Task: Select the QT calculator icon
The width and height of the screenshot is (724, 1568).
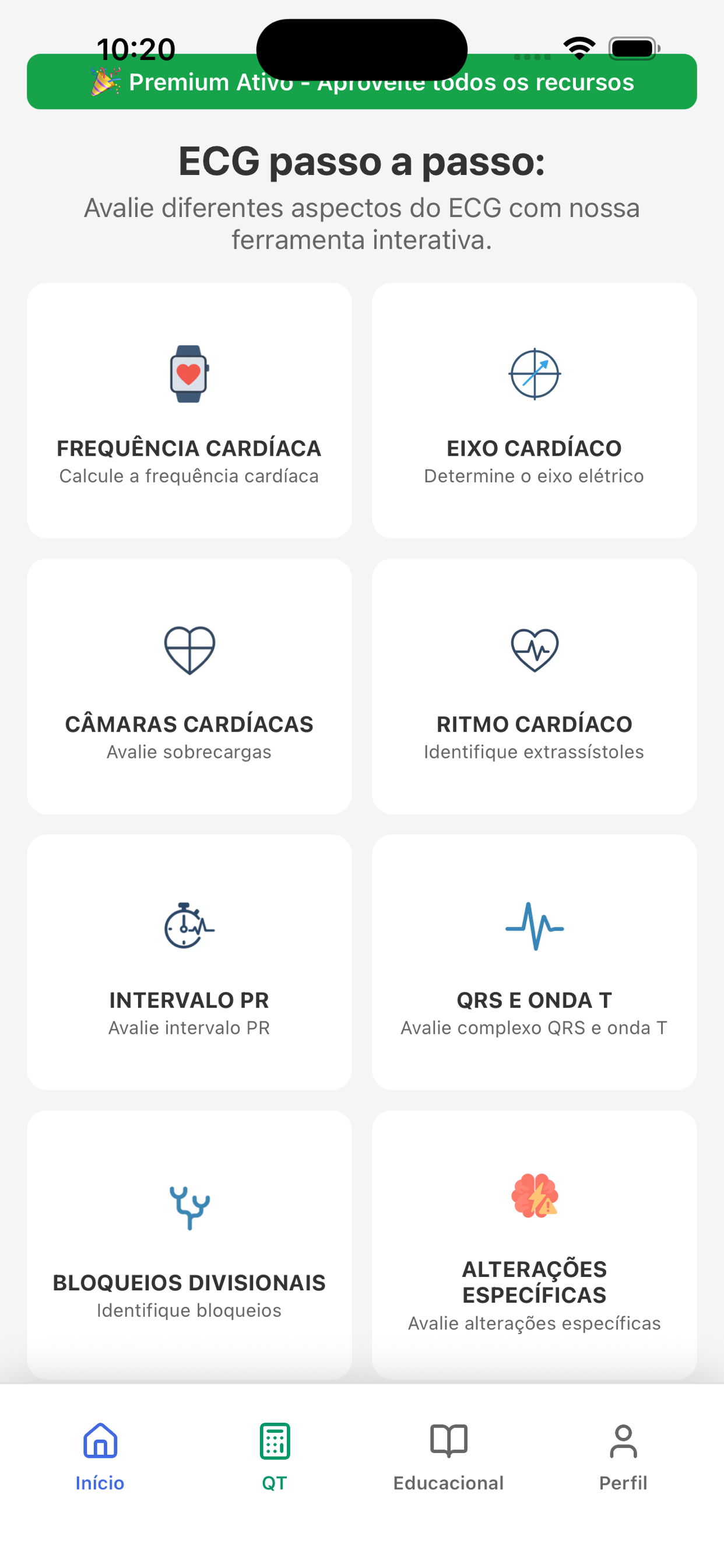Action: (x=274, y=1441)
